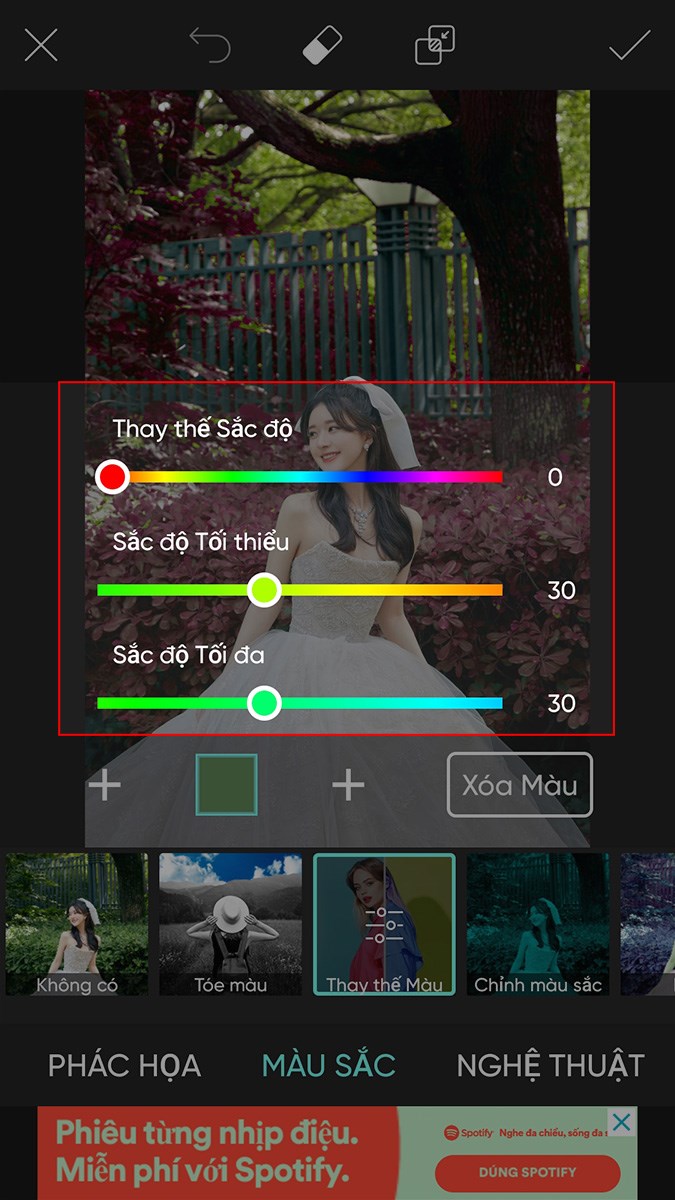The width and height of the screenshot is (675, 1200).
Task: Apply changes with the checkmark
Action: [630, 45]
